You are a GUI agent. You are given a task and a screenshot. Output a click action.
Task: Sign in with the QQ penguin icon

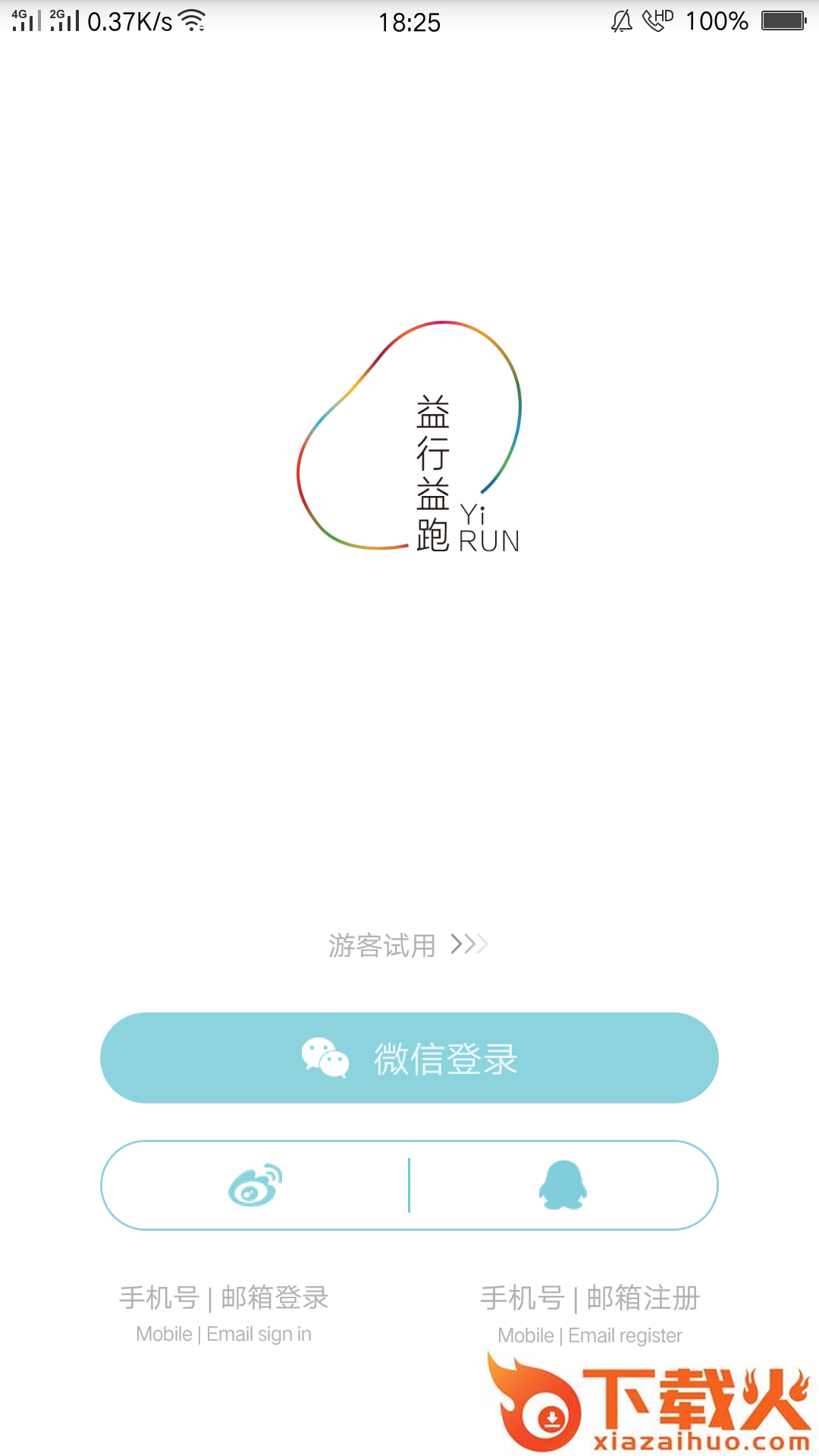coord(563,1185)
